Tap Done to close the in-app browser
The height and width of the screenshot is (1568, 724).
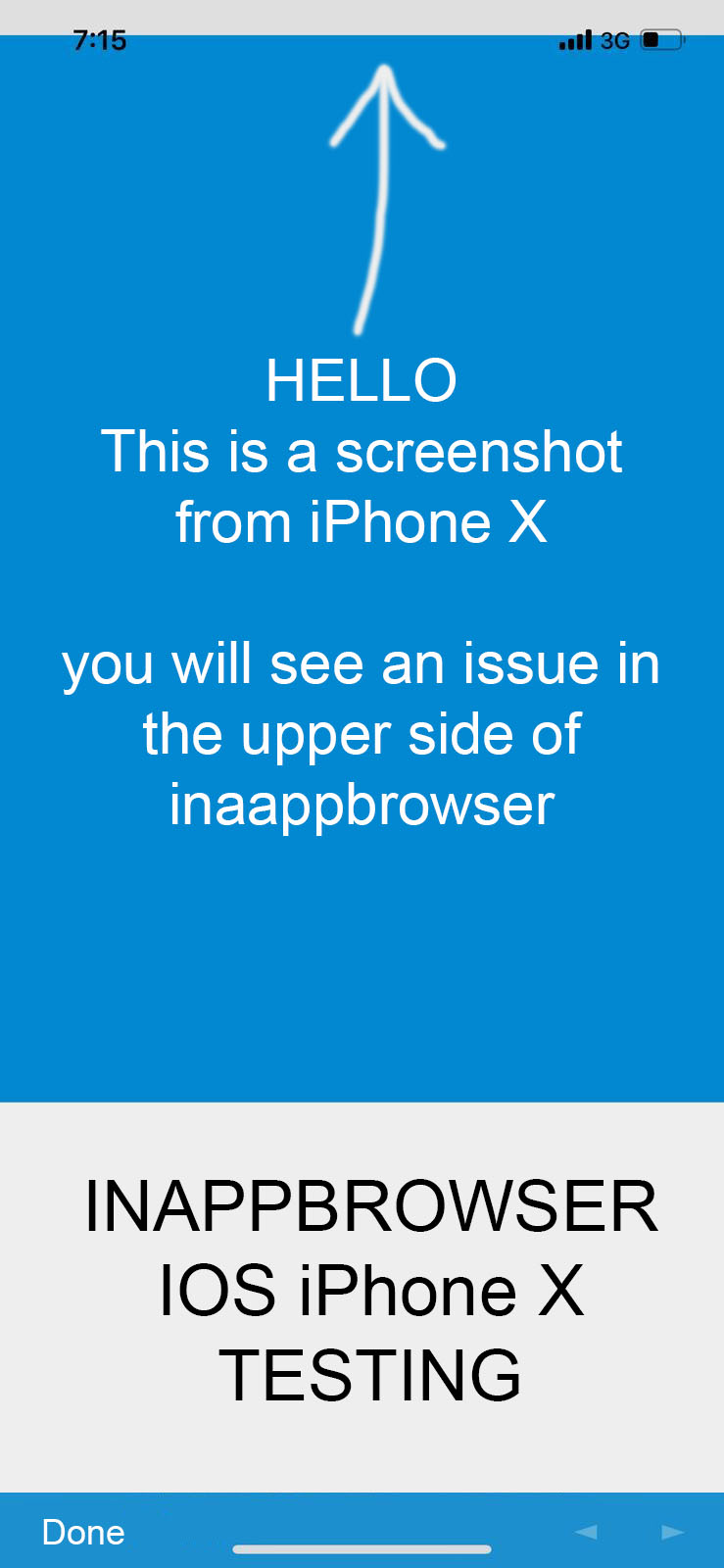(x=83, y=1532)
